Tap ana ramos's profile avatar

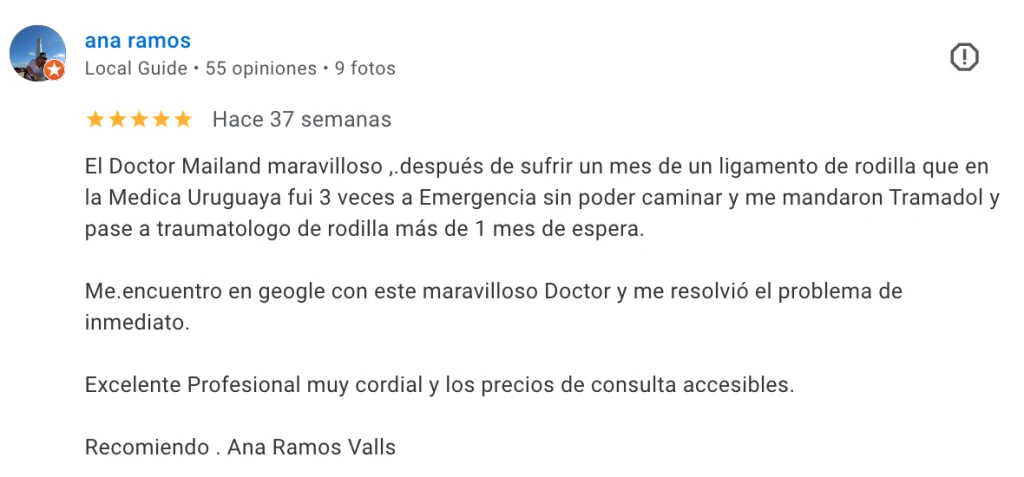[37, 54]
